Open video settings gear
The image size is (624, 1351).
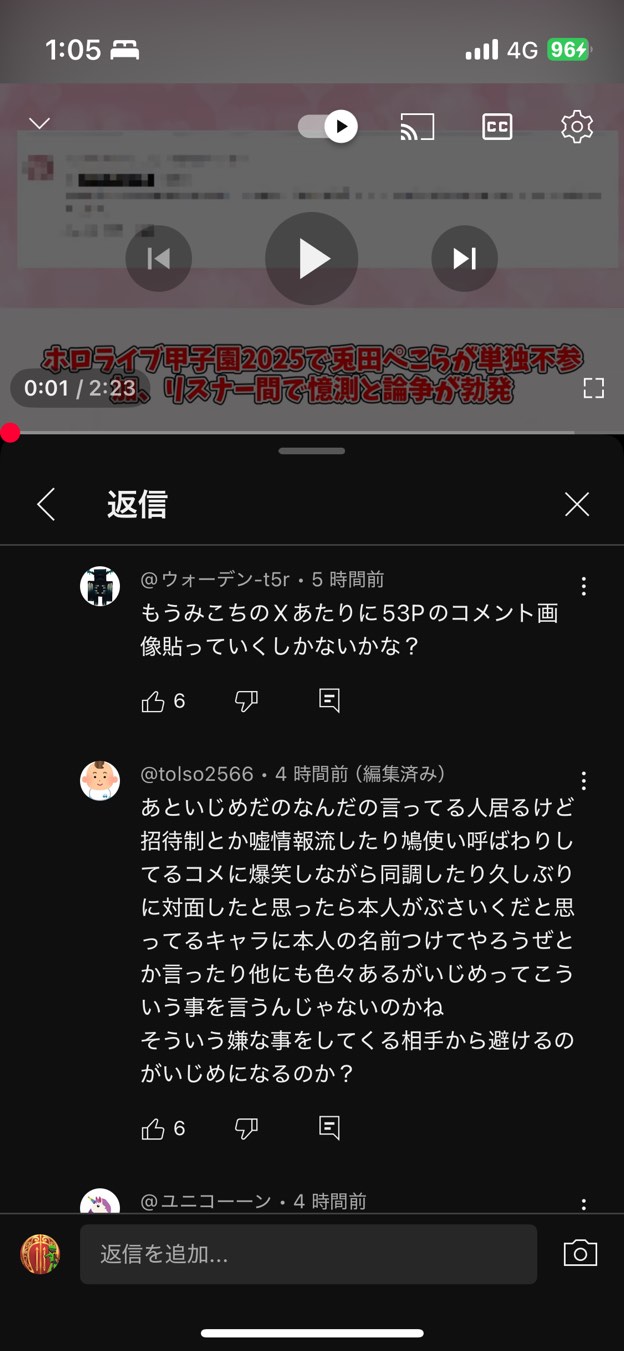(577, 127)
